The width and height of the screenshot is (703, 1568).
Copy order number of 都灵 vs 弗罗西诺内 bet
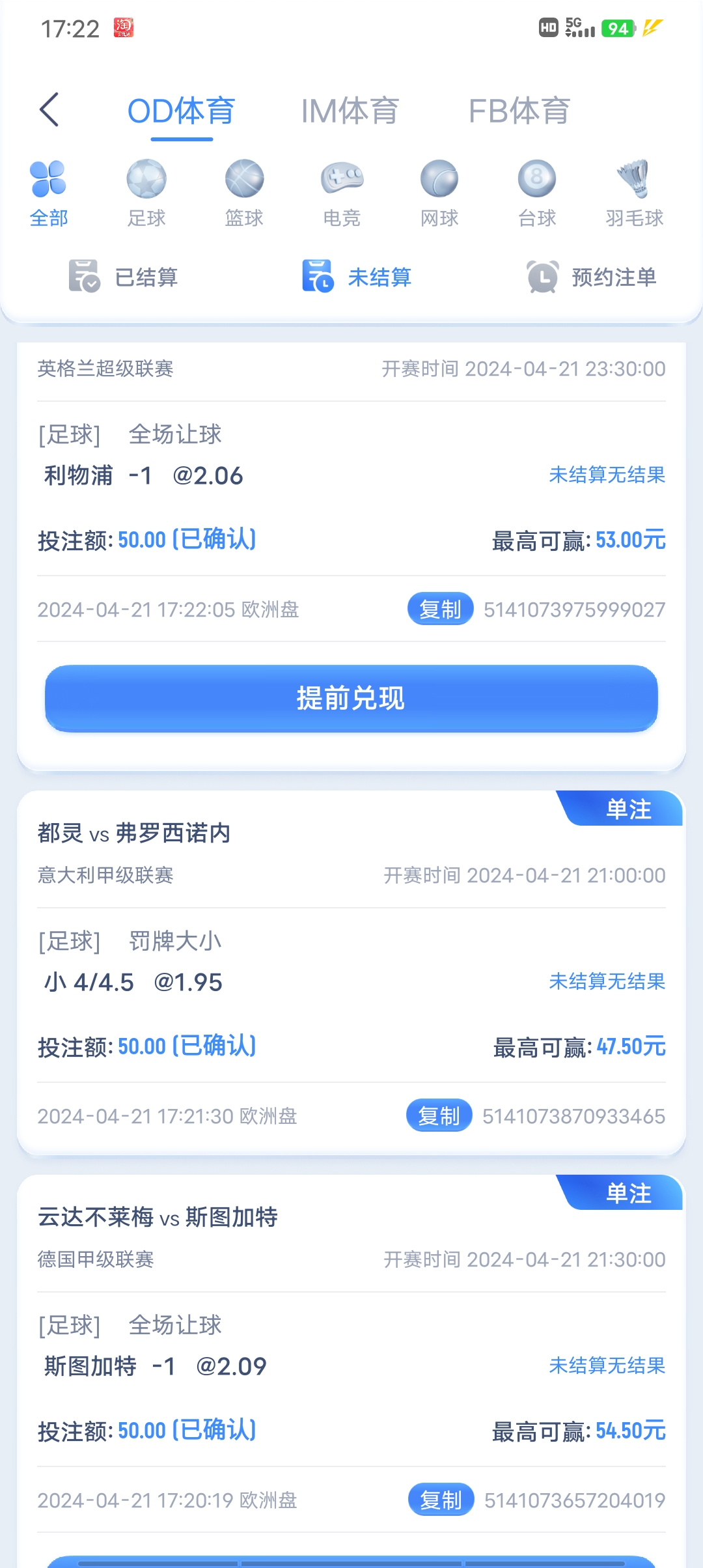point(439,1116)
